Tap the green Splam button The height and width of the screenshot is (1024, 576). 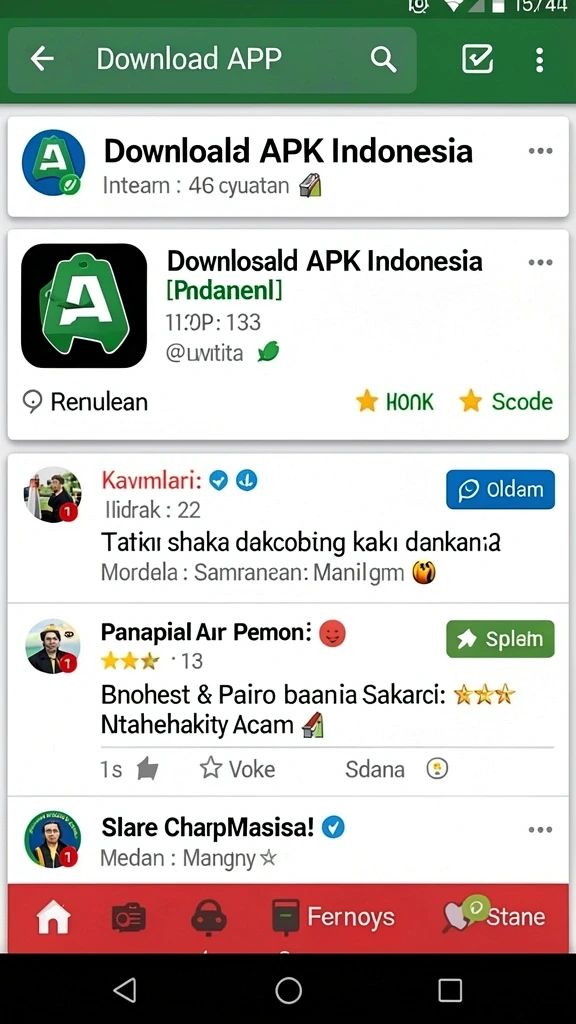(x=500, y=639)
